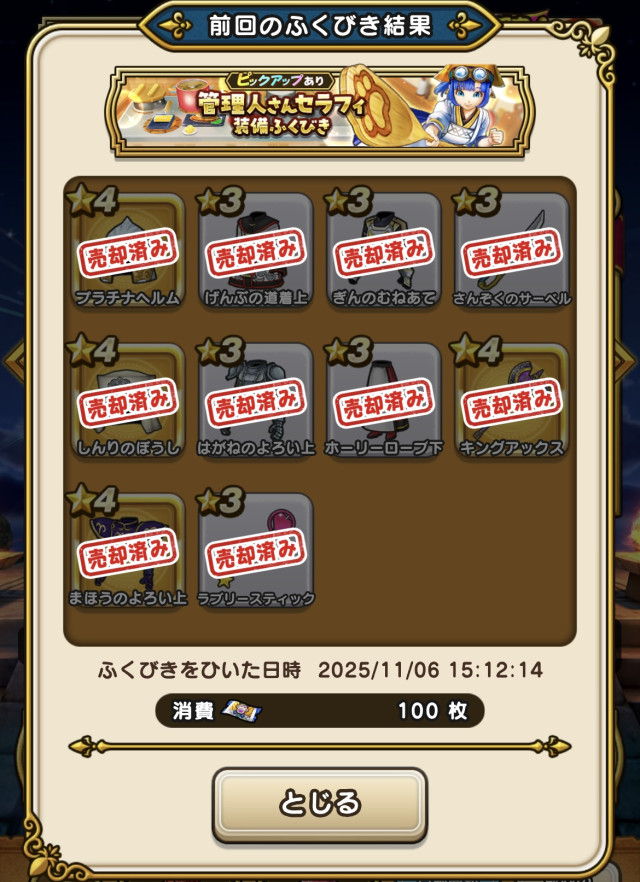640x882 pixels.
Task: View the げんぶの道着上 item
Action: pos(256,248)
